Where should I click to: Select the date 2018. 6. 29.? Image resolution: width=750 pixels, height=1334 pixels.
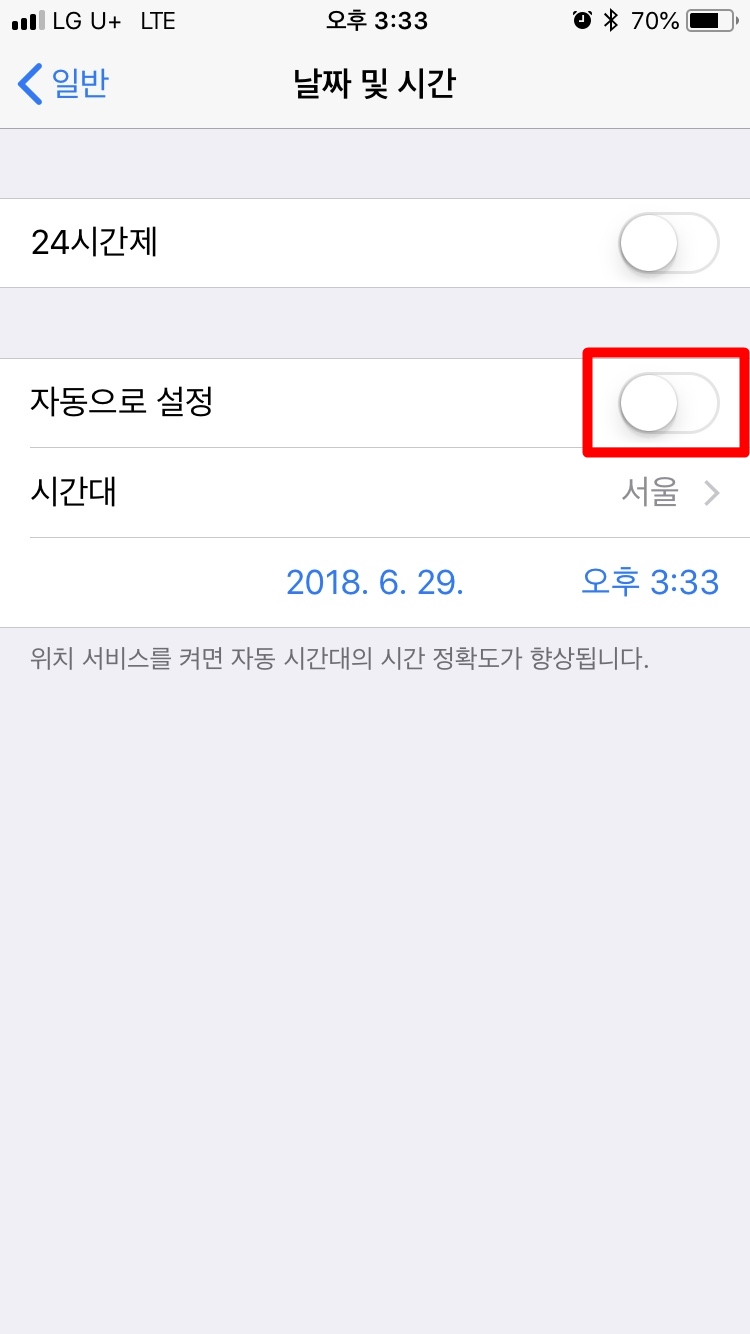click(375, 582)
